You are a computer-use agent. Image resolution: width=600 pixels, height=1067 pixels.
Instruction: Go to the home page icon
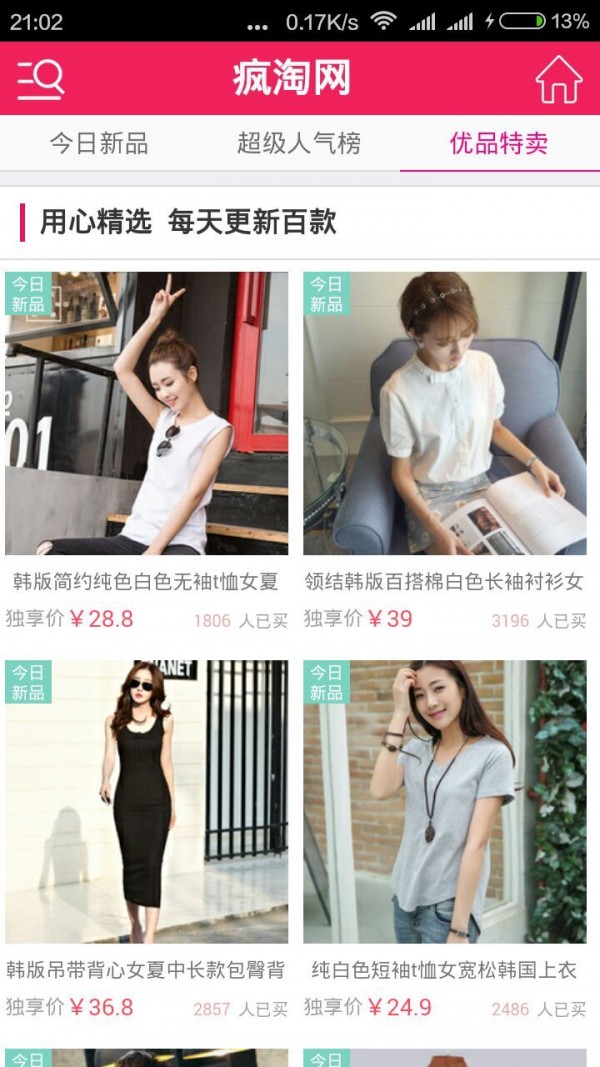[558, 80]
